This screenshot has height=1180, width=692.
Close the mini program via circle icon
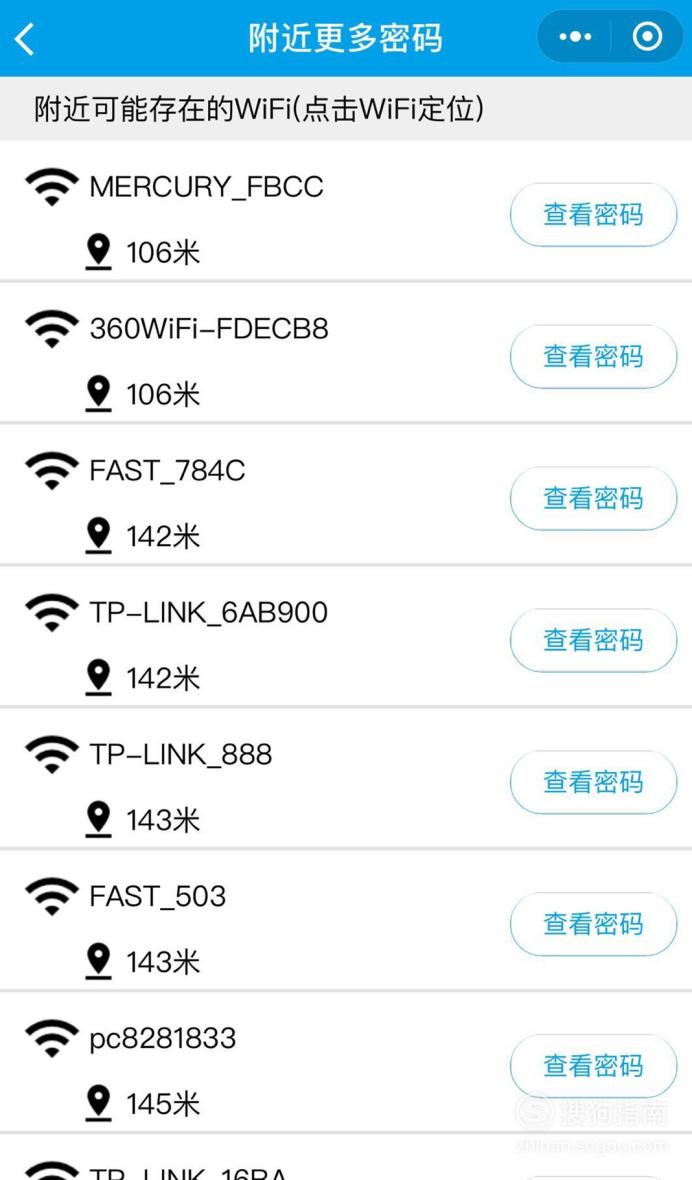point(647,37)
